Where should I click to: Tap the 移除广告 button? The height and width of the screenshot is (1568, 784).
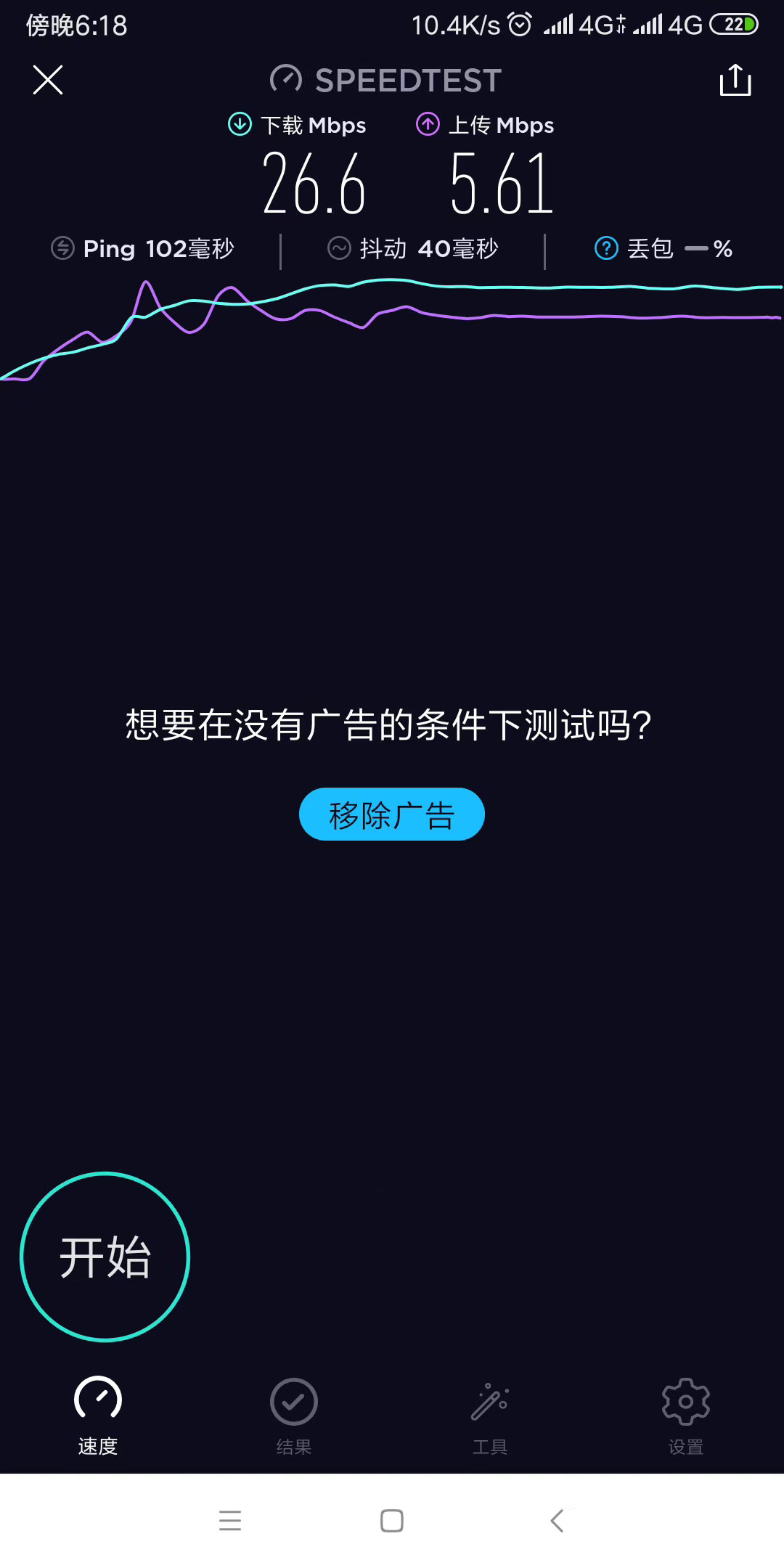pyautogui.click(x=391, y=814)
